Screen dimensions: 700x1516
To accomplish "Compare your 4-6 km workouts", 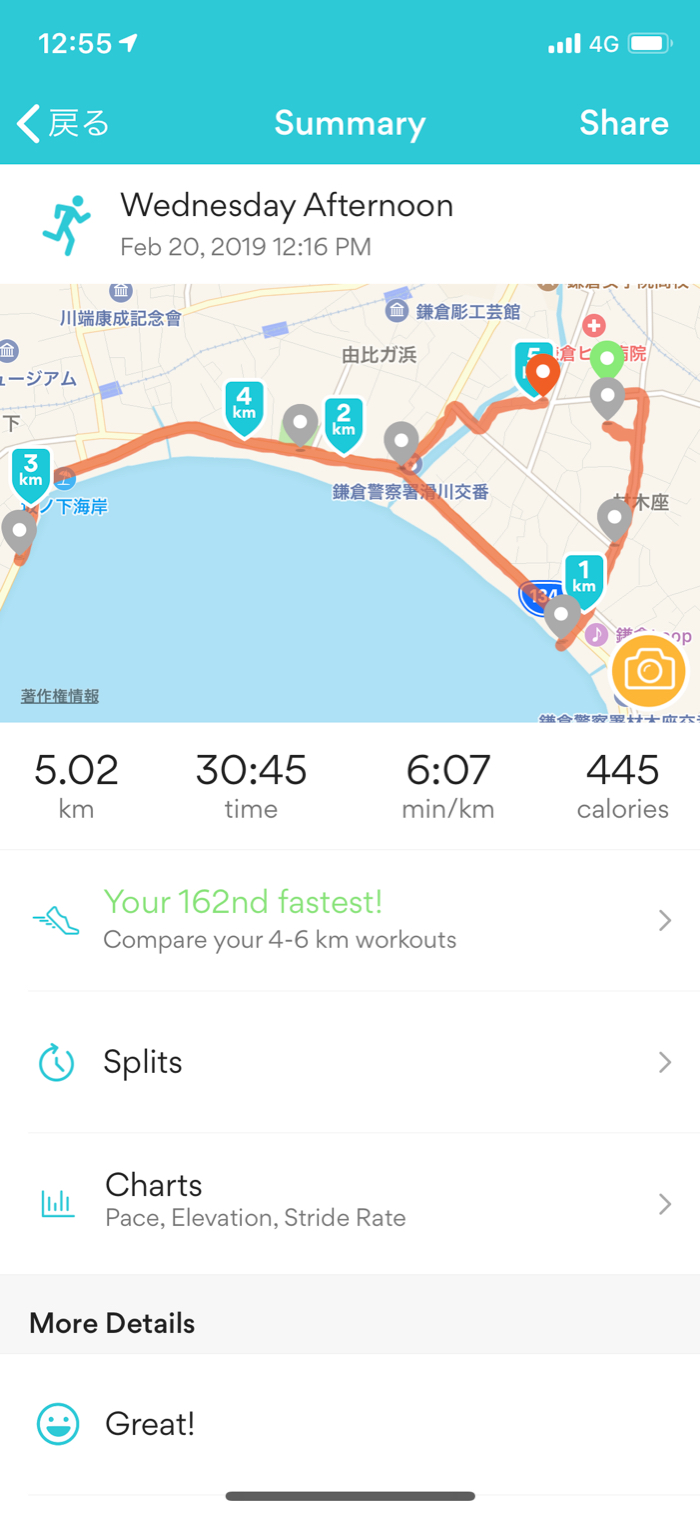I will click(x=350, y=920).
